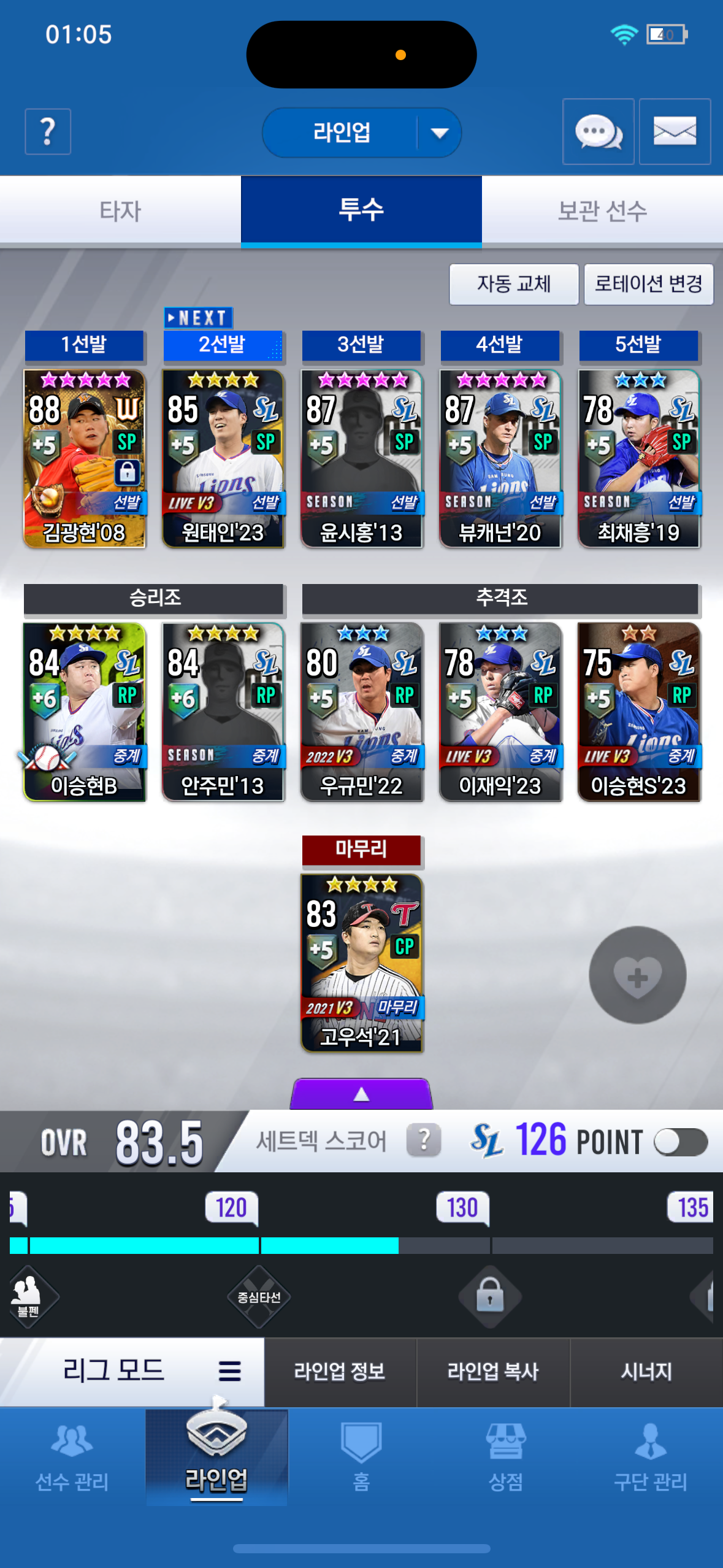
Task: Switch to the 타자 tab
Action: pos(120,211)
